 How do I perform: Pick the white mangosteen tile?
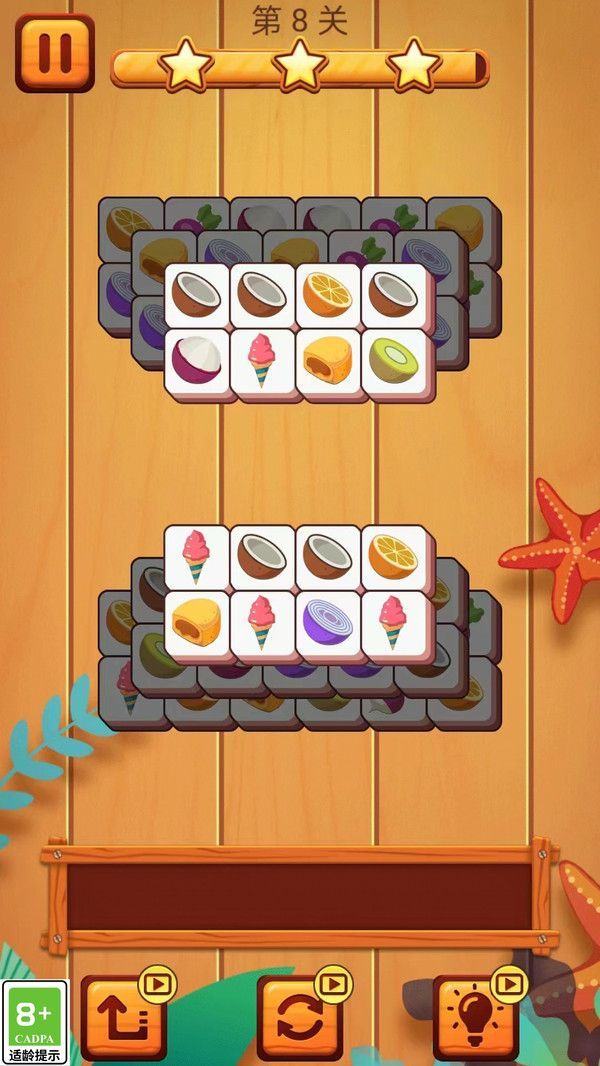197,361
